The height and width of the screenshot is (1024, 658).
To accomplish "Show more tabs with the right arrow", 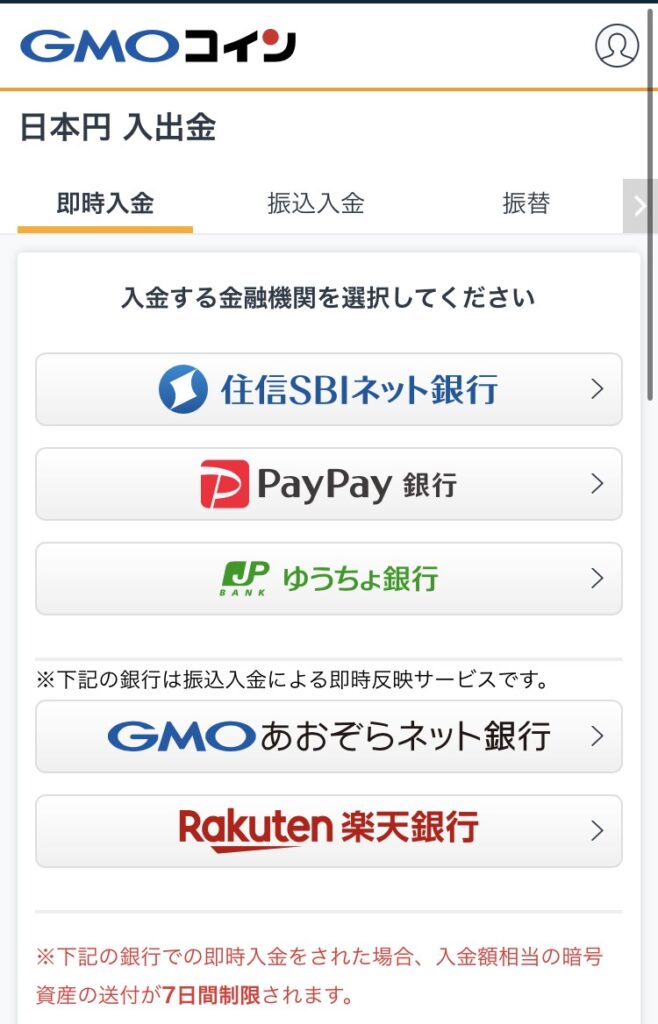I will click(640, 205).
